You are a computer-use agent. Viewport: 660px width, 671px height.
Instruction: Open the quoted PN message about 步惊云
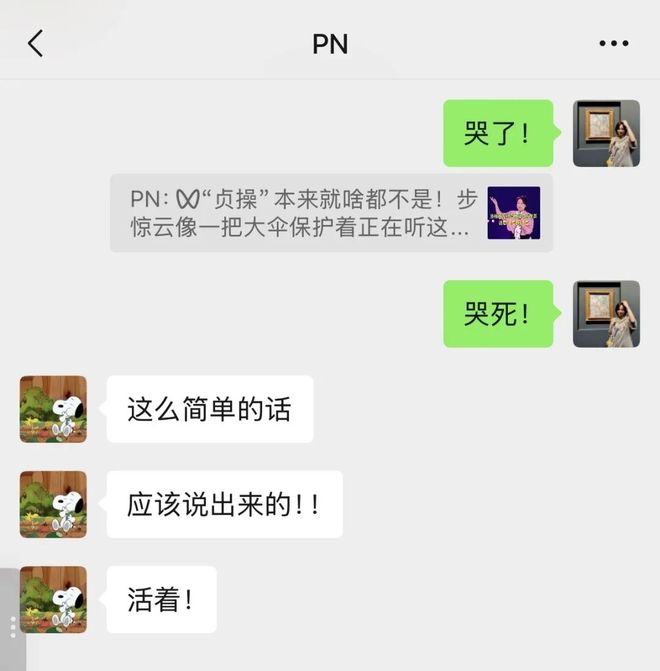tap(331, 212)
